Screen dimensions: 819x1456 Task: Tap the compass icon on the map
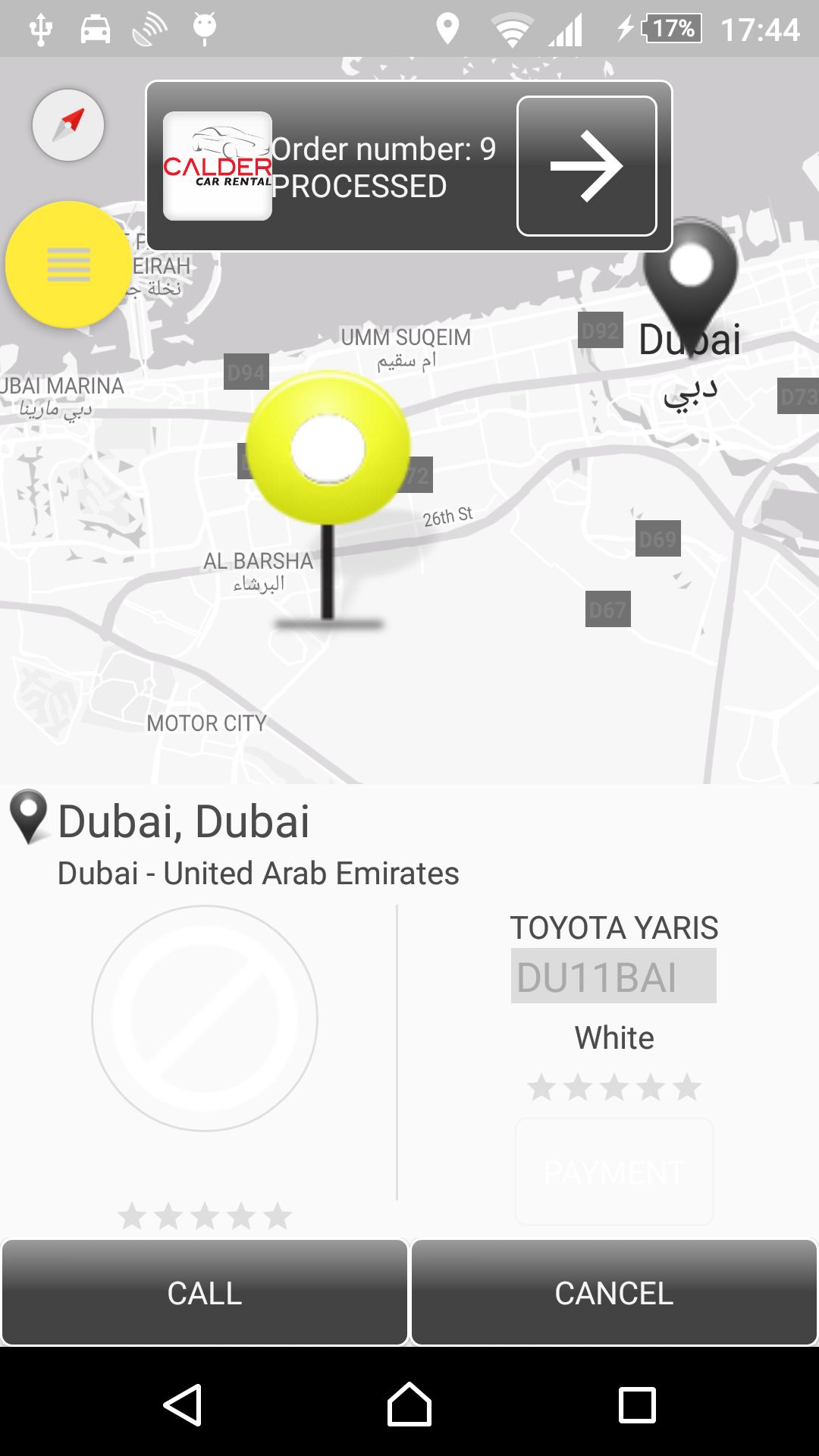pyautogui.click(x=68, y=125)
